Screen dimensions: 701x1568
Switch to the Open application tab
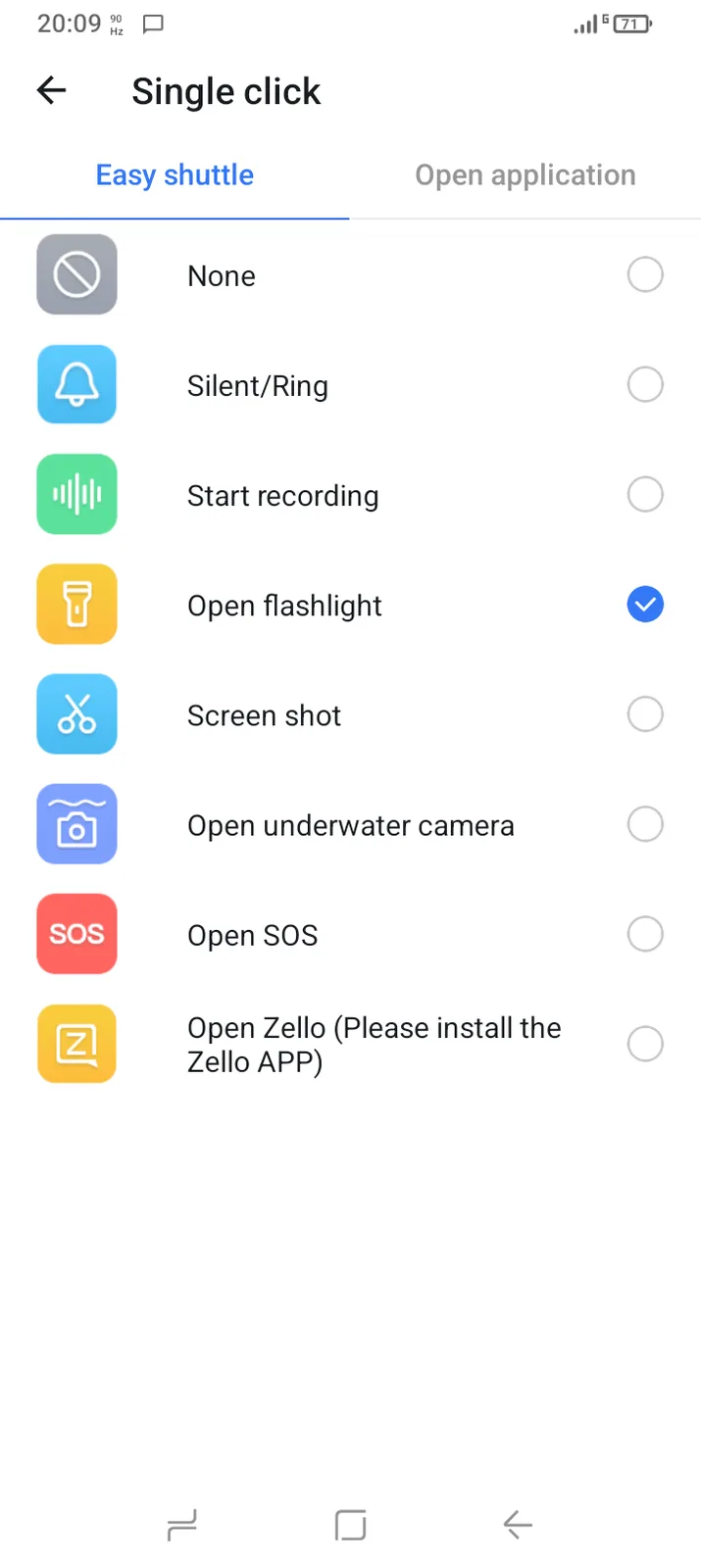coord(525,175)
